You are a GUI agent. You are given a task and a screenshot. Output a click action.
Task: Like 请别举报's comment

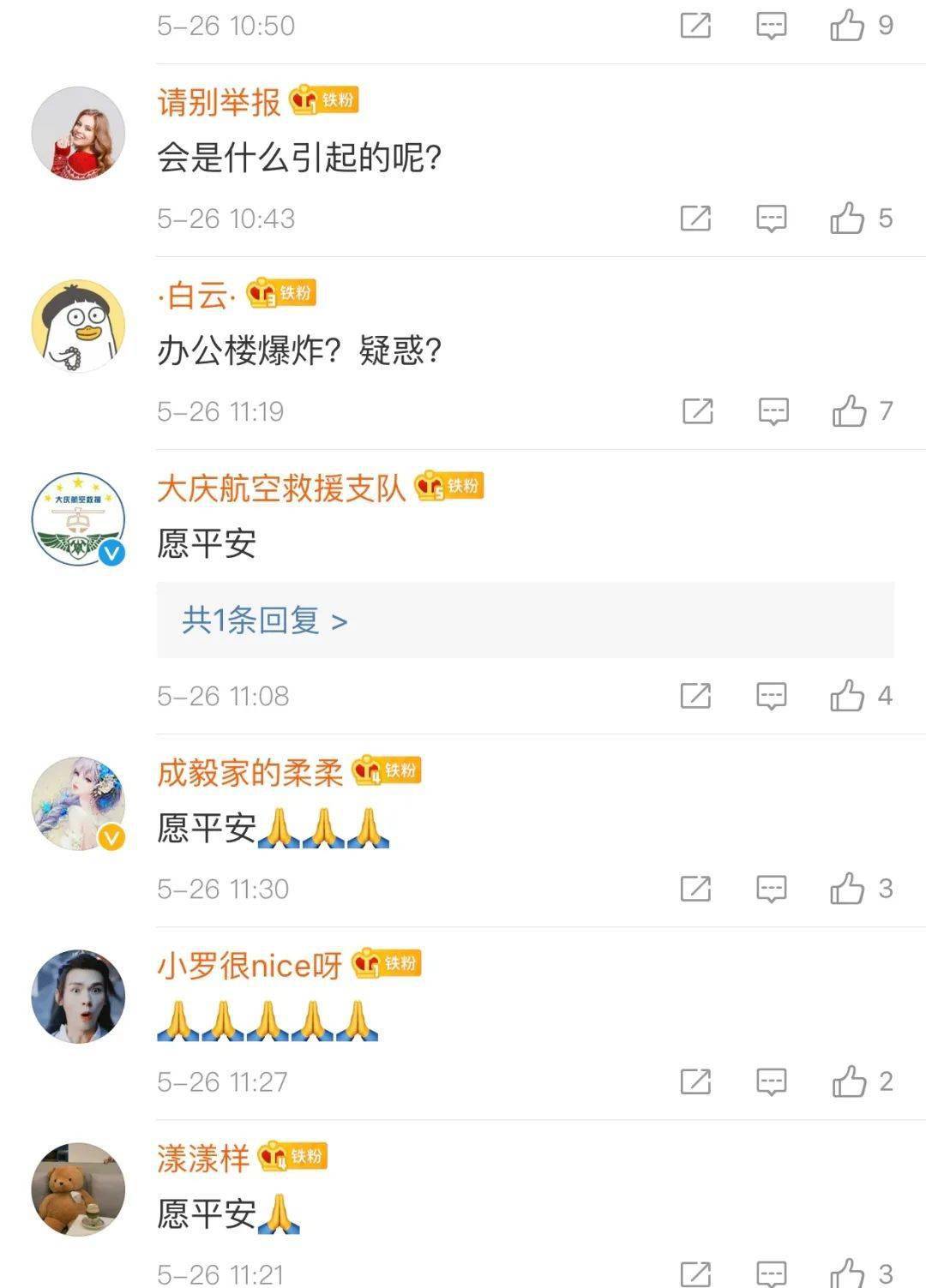click(x=847, y=219)
